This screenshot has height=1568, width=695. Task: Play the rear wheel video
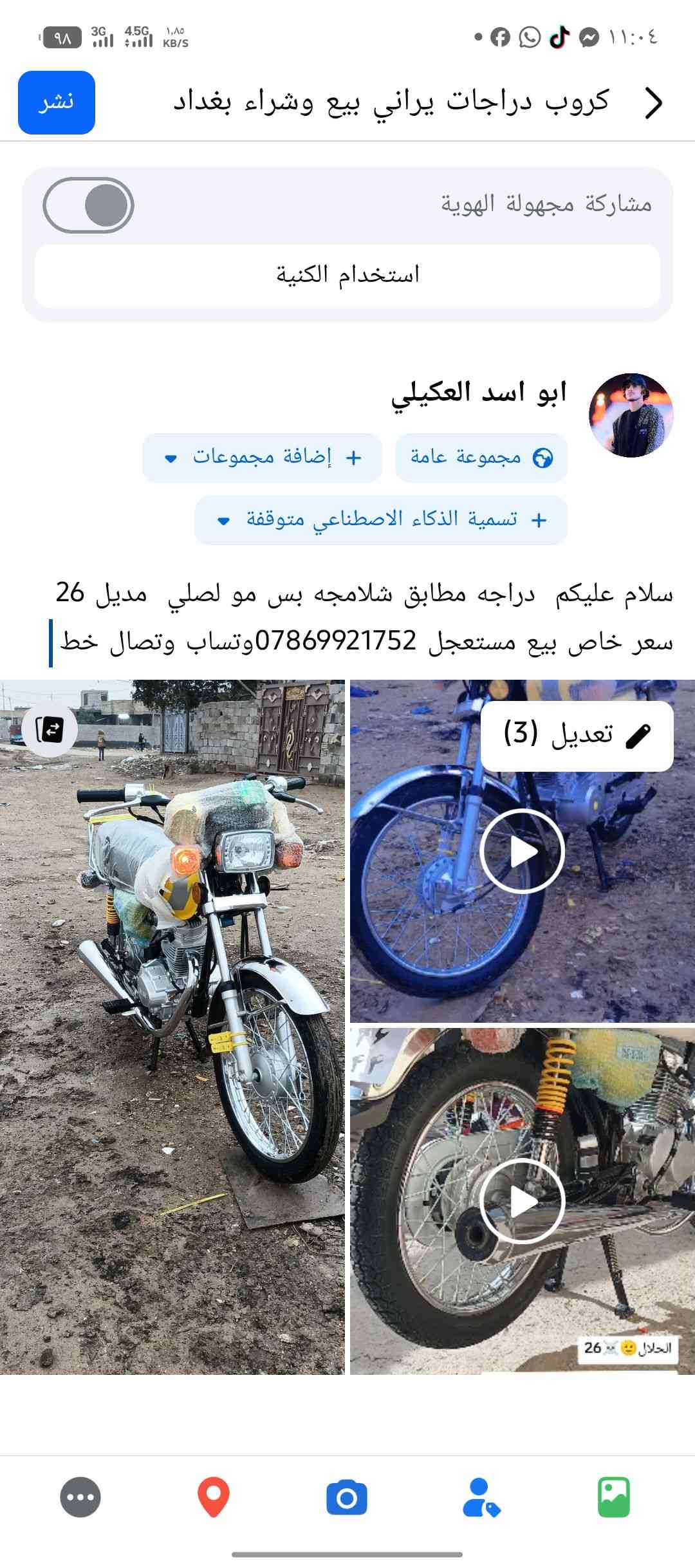point(522,1201)
